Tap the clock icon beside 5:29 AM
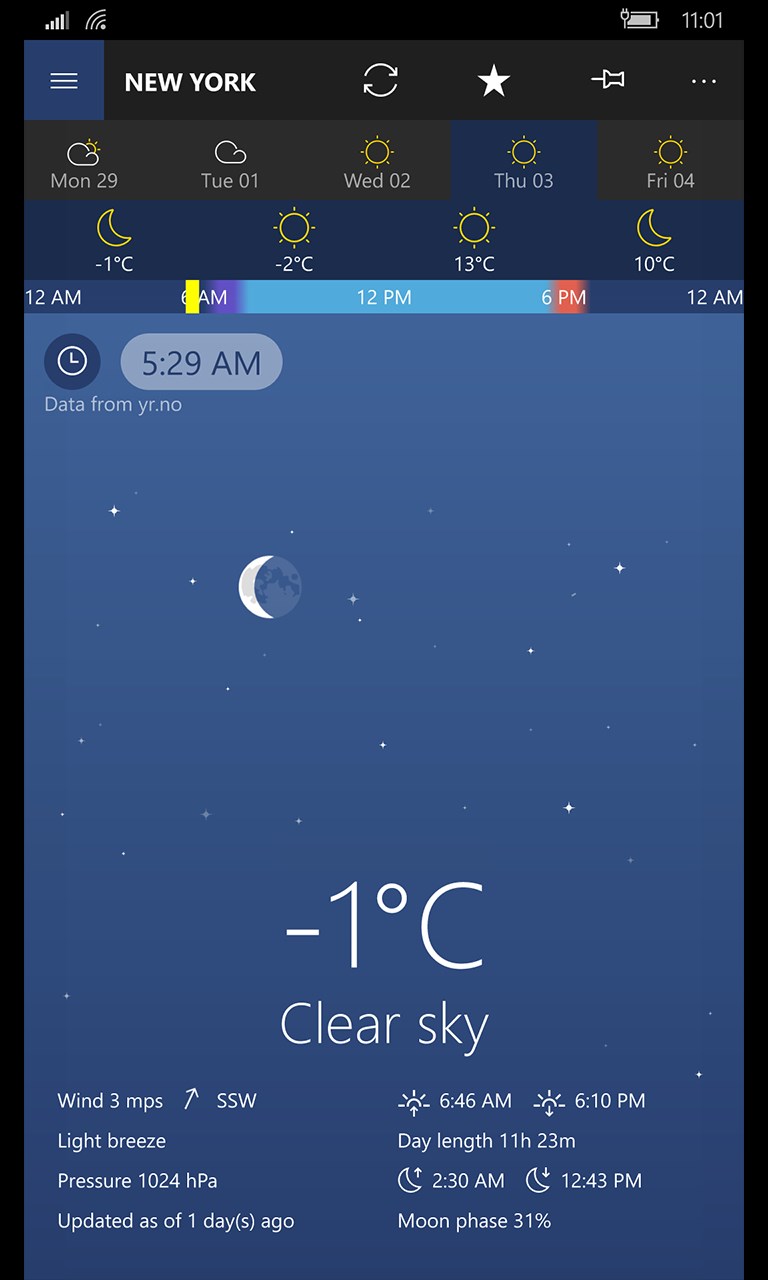The width and height of the screenshot is (768, 1280). (x=72, y=361)
